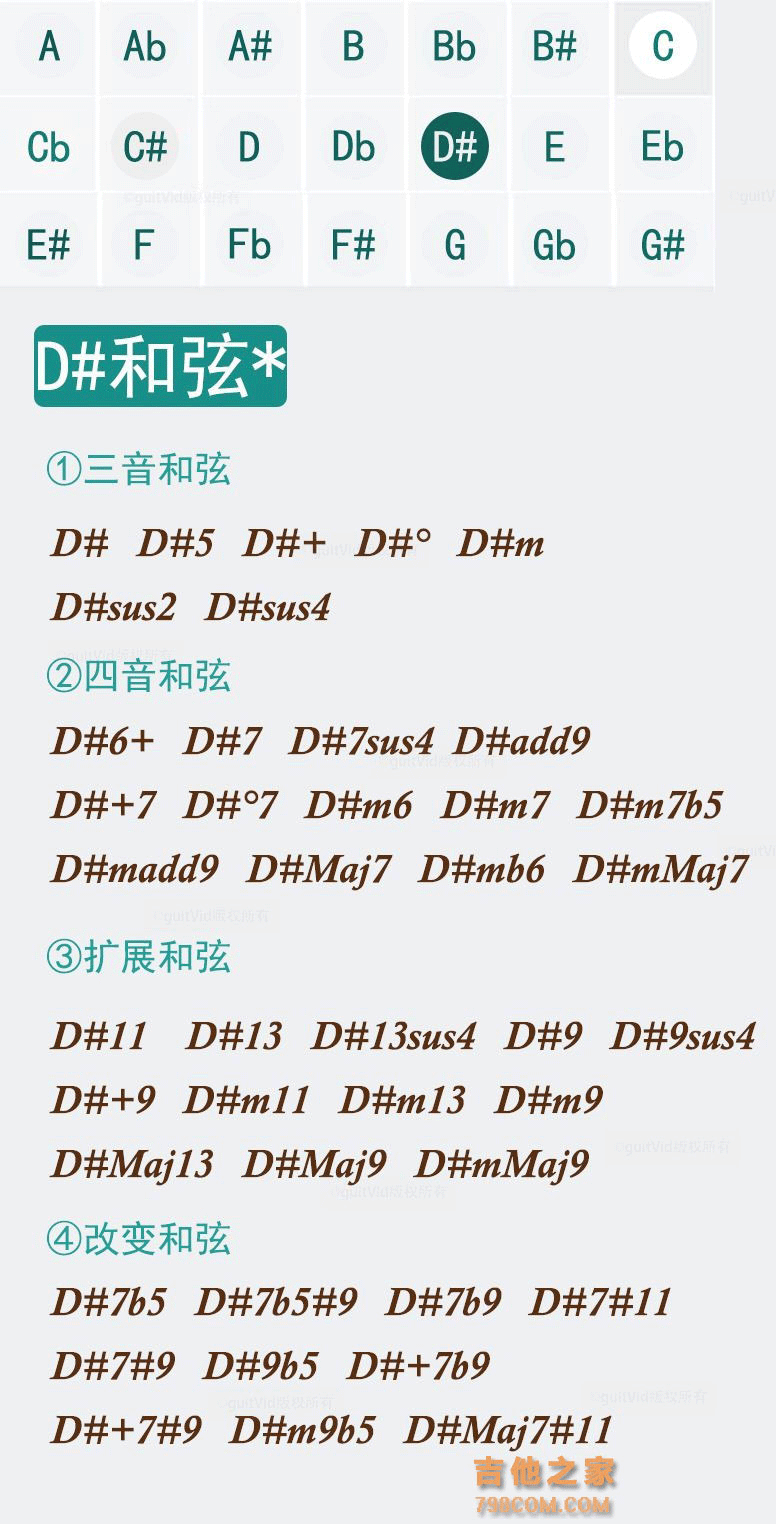This screenshot has height=1524, width=776.
Task: Pick the C# root note
Action: point(145,147)
